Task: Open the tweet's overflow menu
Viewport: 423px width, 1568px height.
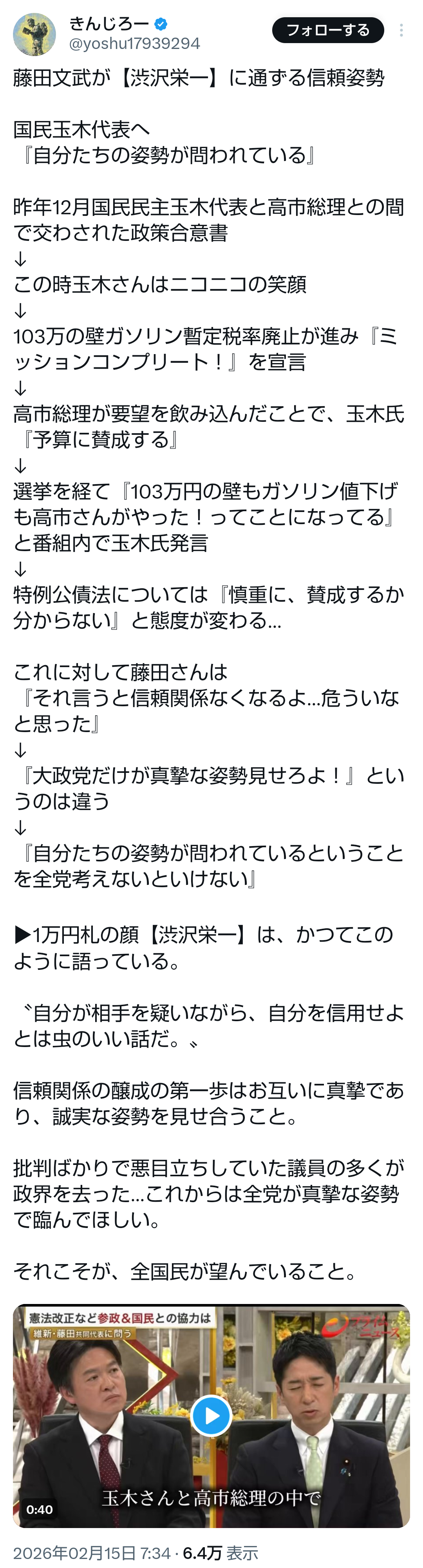Action: pos(401,31)
